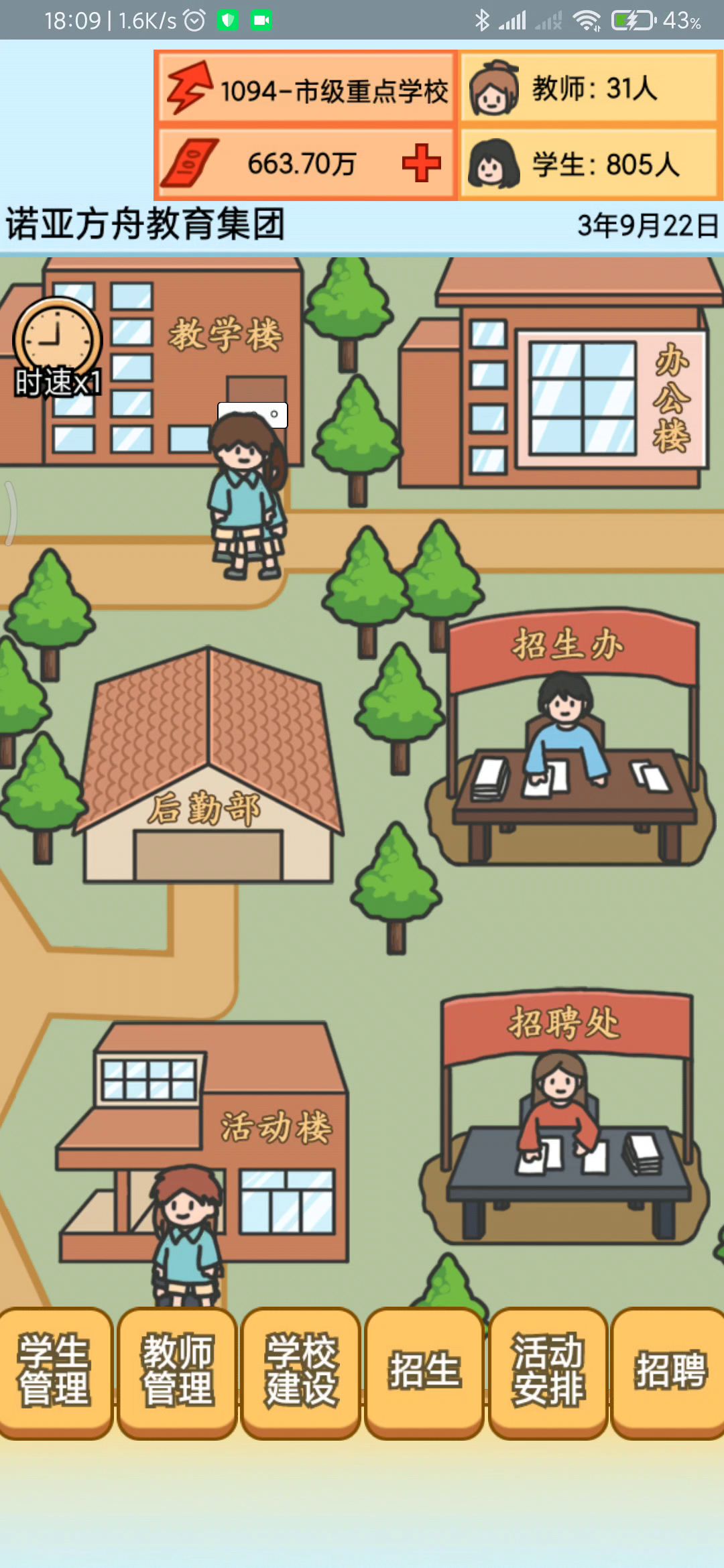Open 活动安排 activity schedule

point(548,1371)
